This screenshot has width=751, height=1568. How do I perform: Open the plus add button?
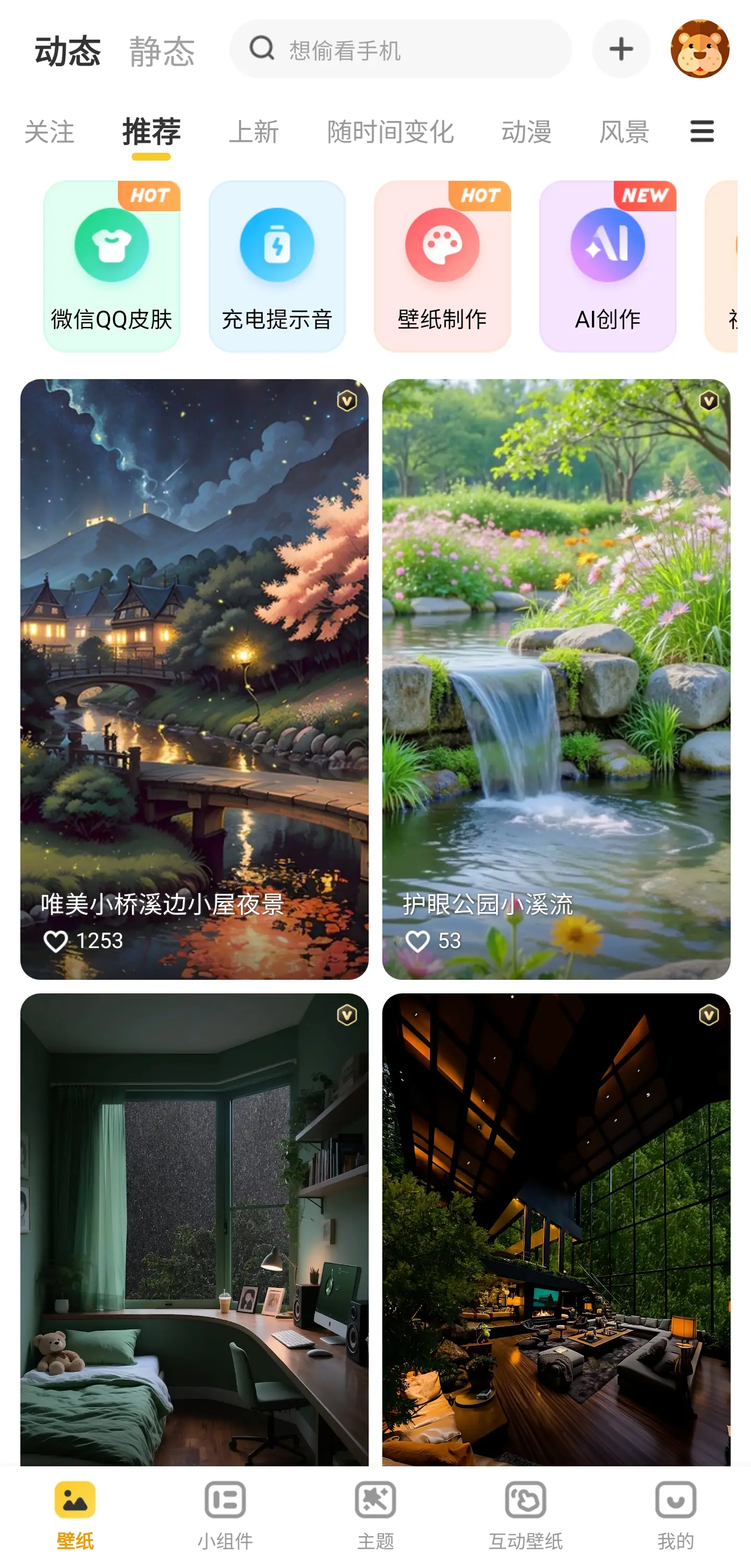(x=620, y=50)
